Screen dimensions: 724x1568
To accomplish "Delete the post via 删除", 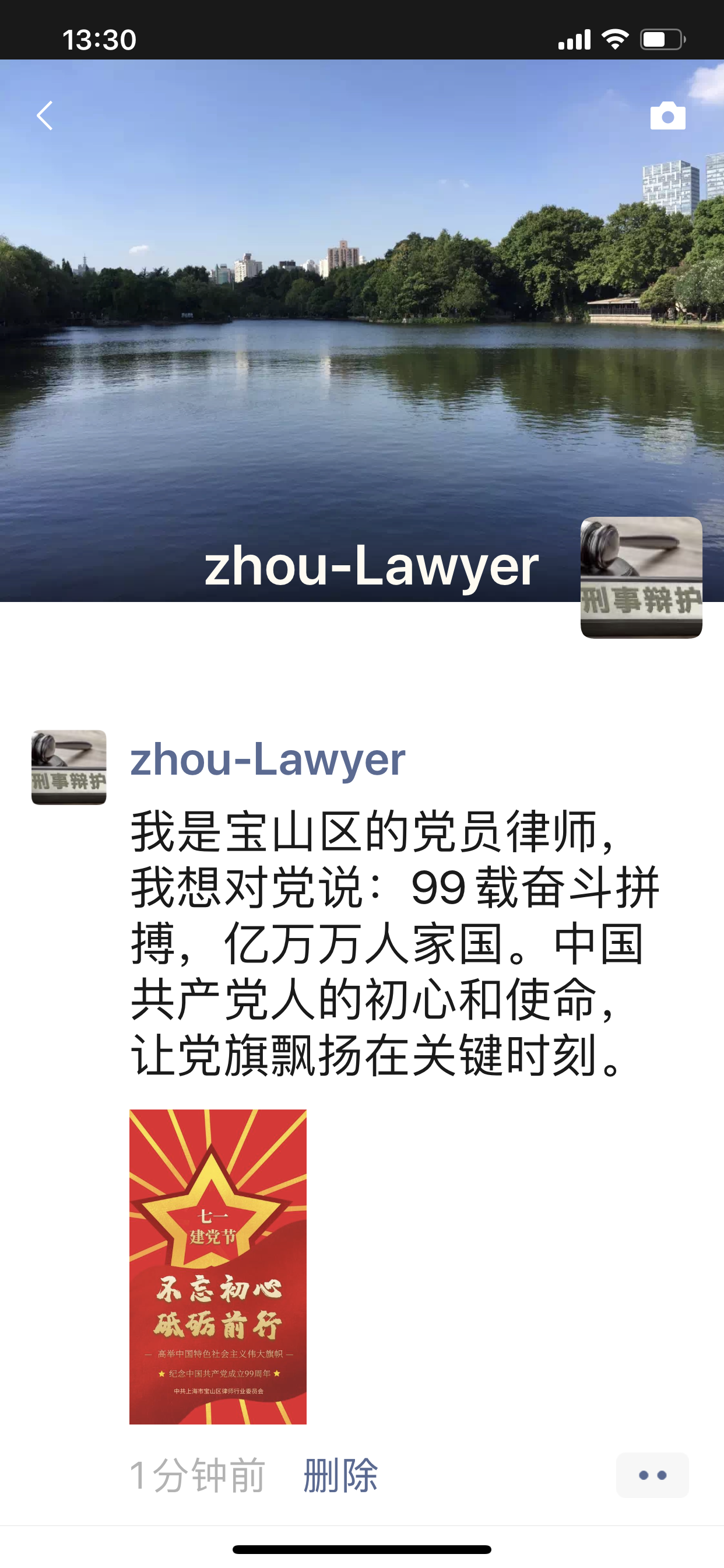I will pyautogui.click(x=340, y=1475).
